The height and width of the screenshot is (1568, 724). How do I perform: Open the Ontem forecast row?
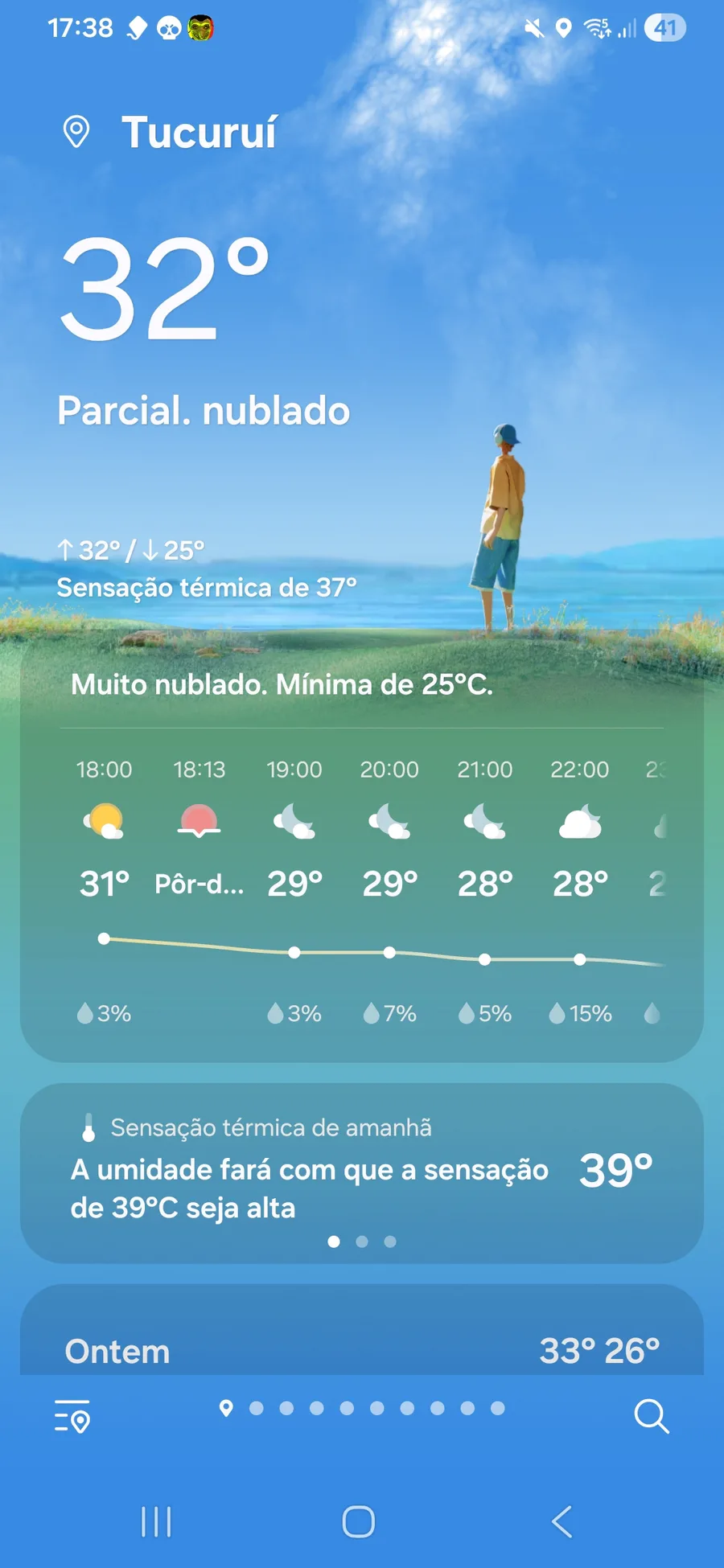point(362,1350)
